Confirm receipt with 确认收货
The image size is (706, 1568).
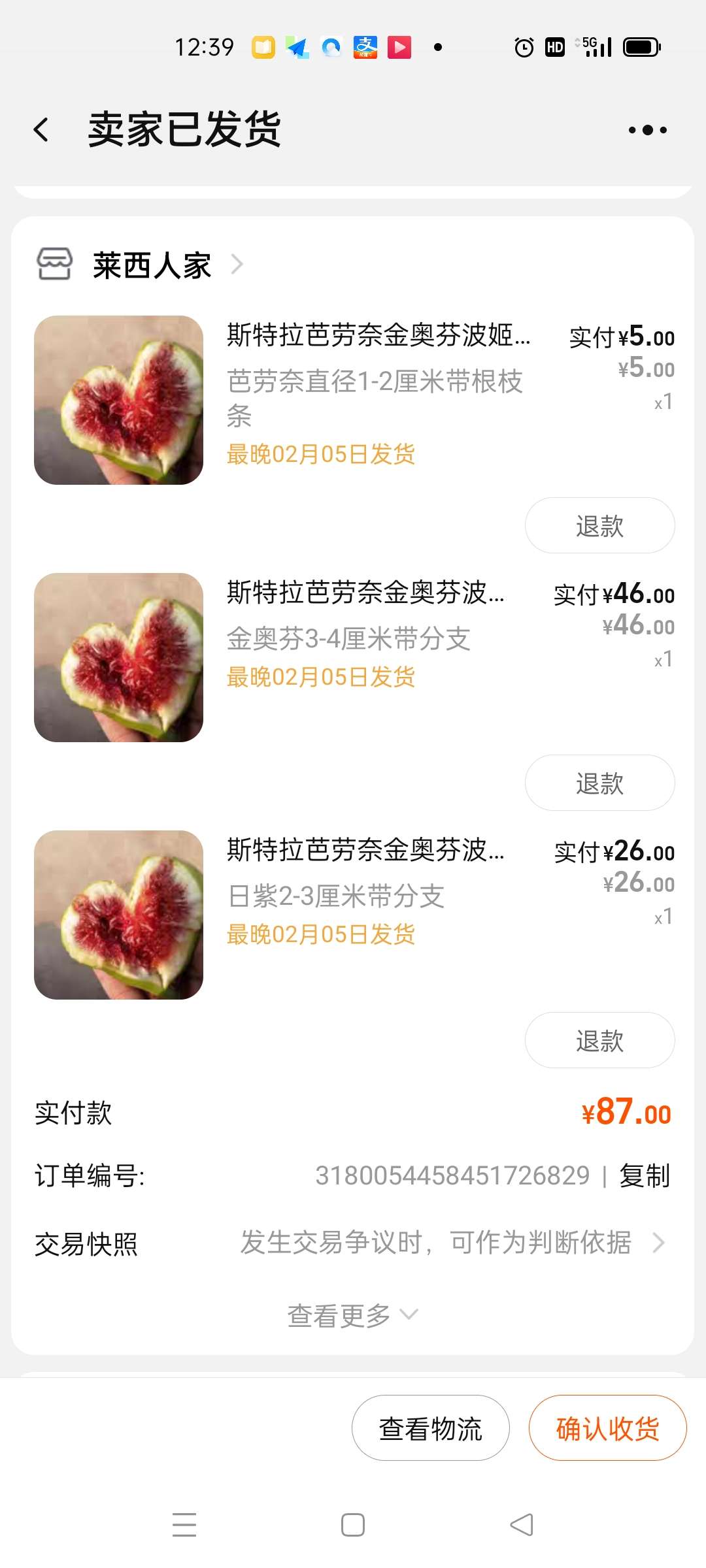click(x=607, y=1428)
